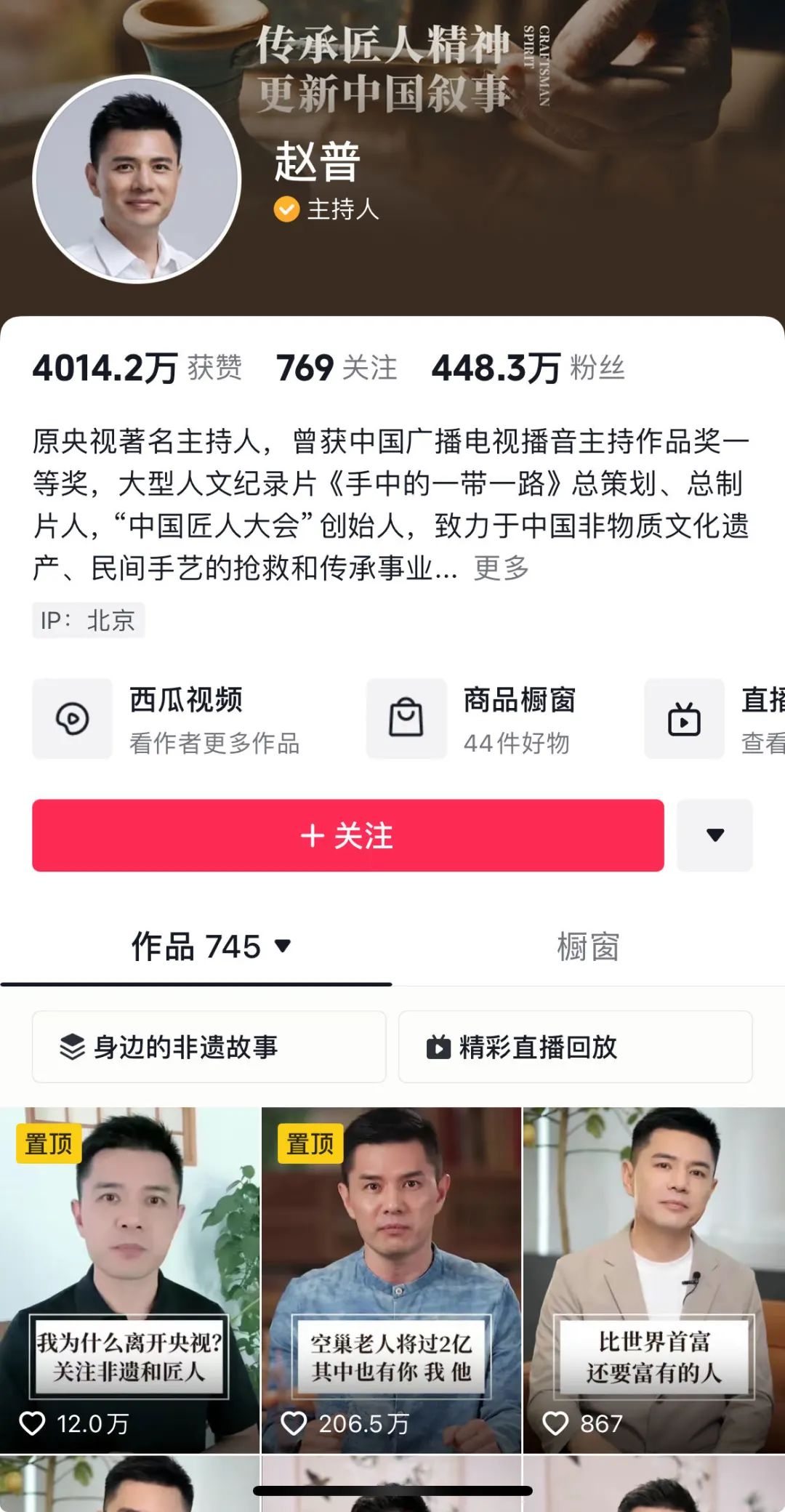Play the pinned video 我为什么离开央视
This screenshot has width=785, height=1512.
click(129, 1280)
